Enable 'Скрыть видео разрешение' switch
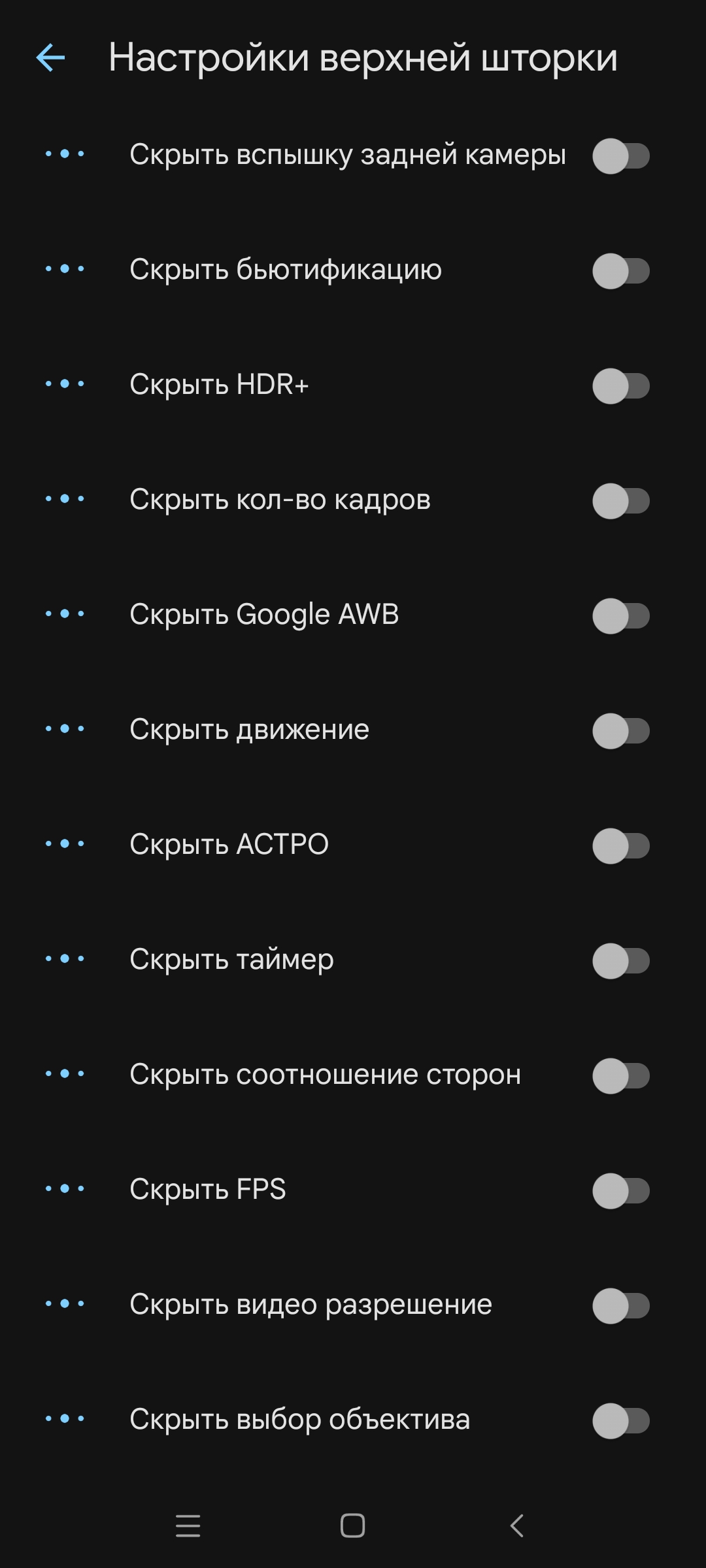 click(x=621, y=1306)
